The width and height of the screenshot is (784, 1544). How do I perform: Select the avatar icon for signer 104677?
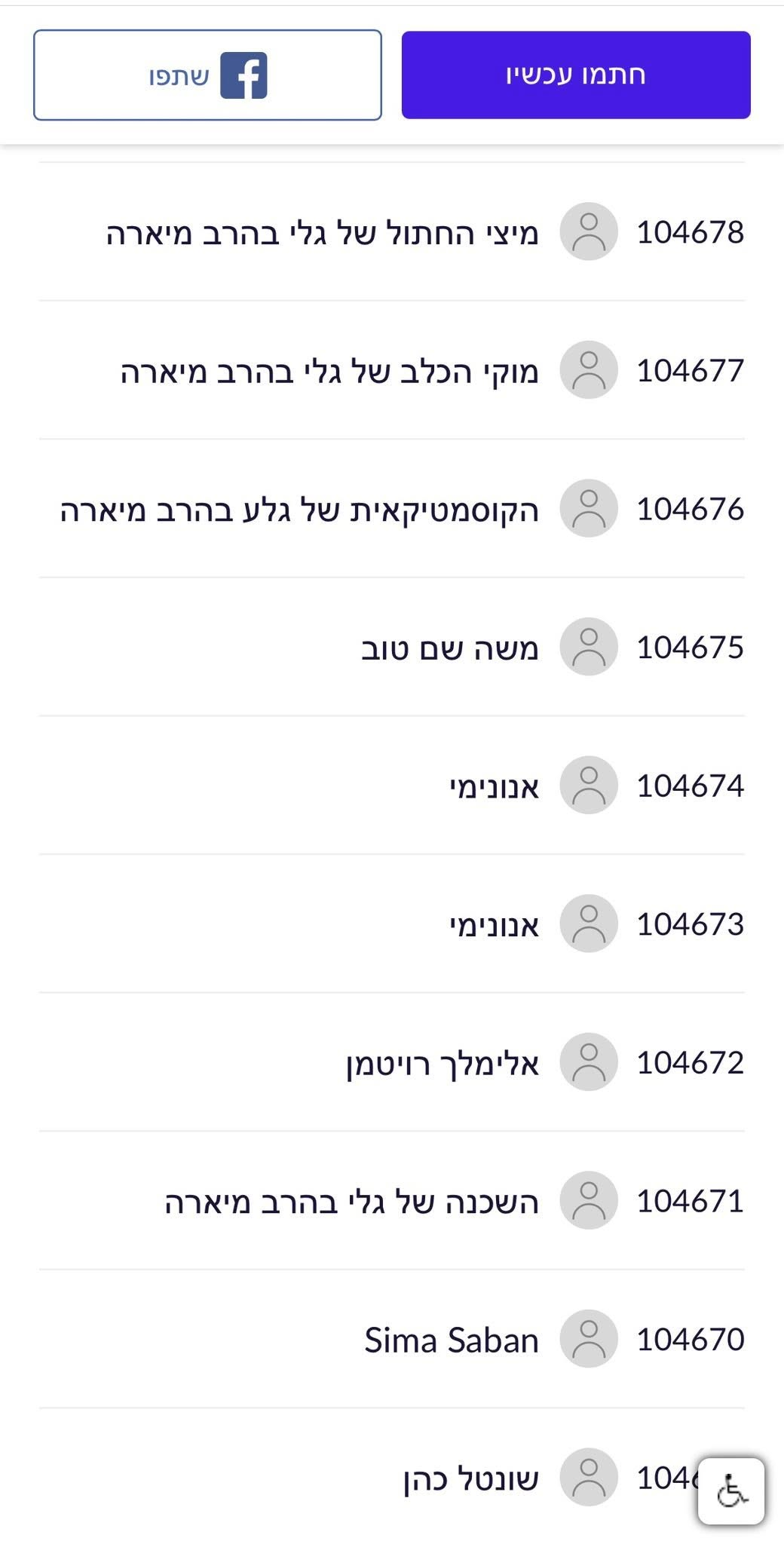(590, 369)
